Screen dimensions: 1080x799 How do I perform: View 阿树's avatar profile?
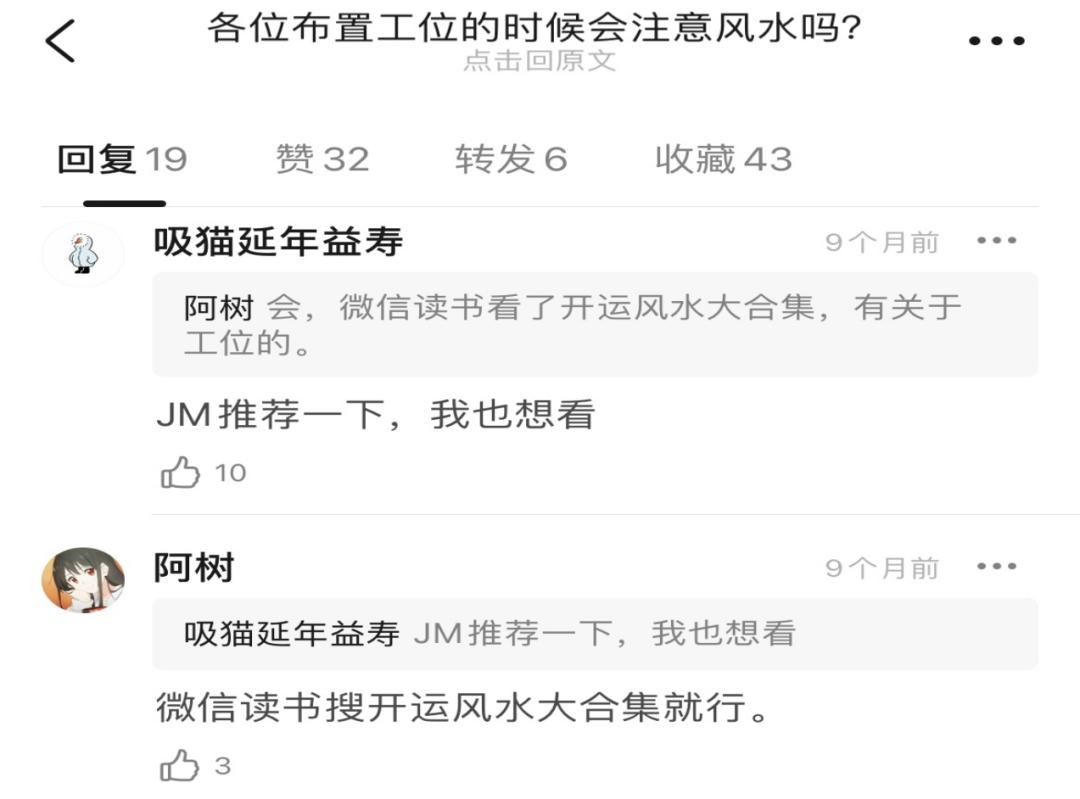click(83, 580)
